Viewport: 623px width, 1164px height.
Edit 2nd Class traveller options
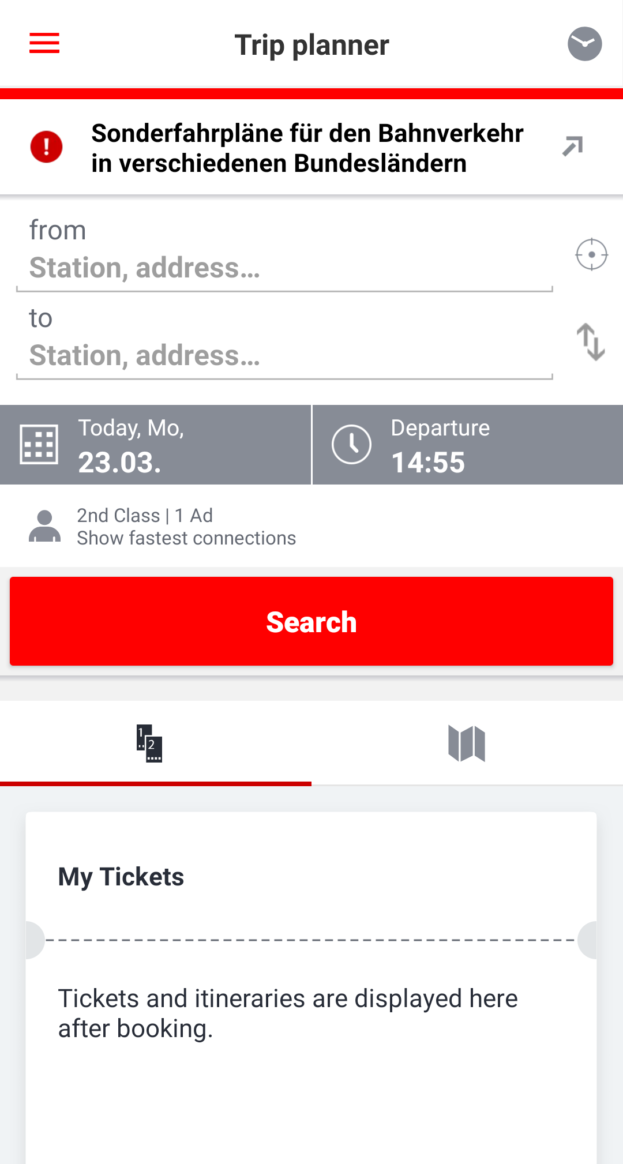(x=186, y=527)
